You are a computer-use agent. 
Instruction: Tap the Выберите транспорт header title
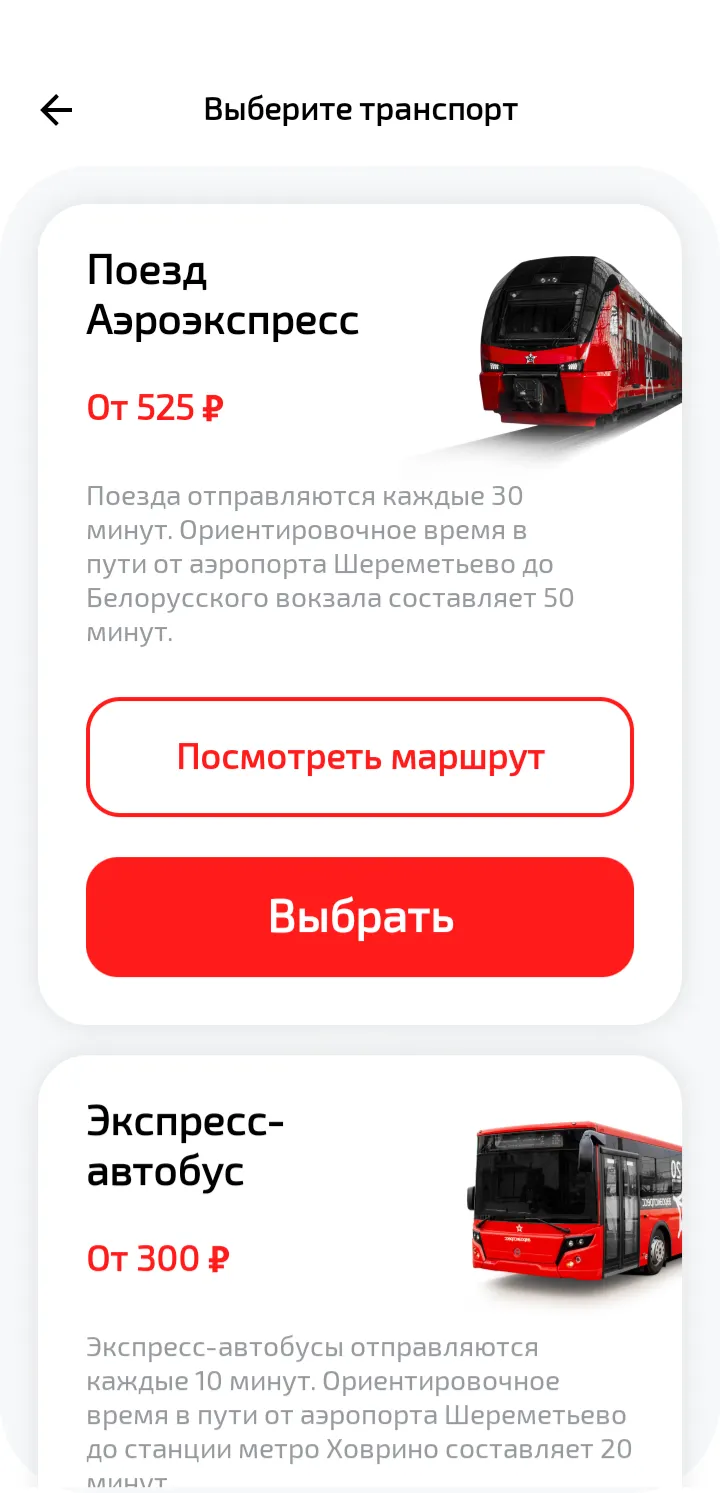point(360,109)
